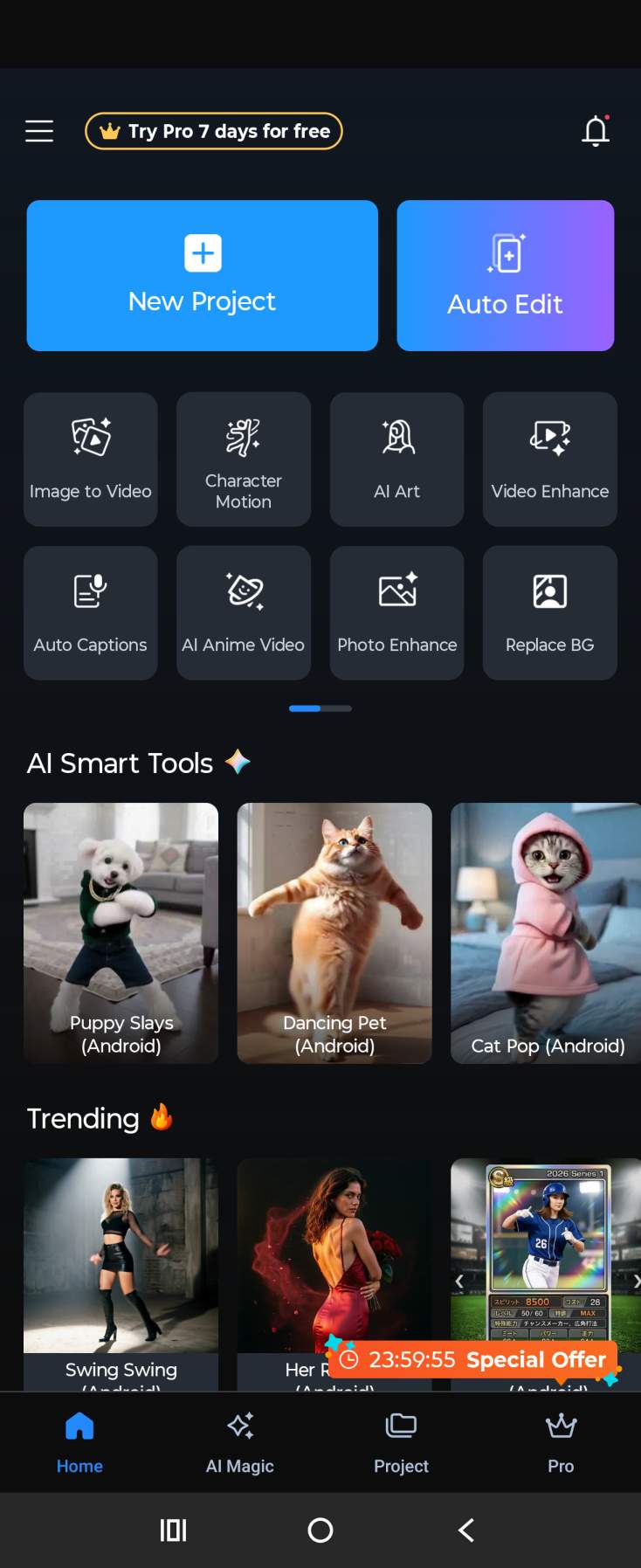Try AI Anime Video
641x1568 pixels.
pos(244,612)
